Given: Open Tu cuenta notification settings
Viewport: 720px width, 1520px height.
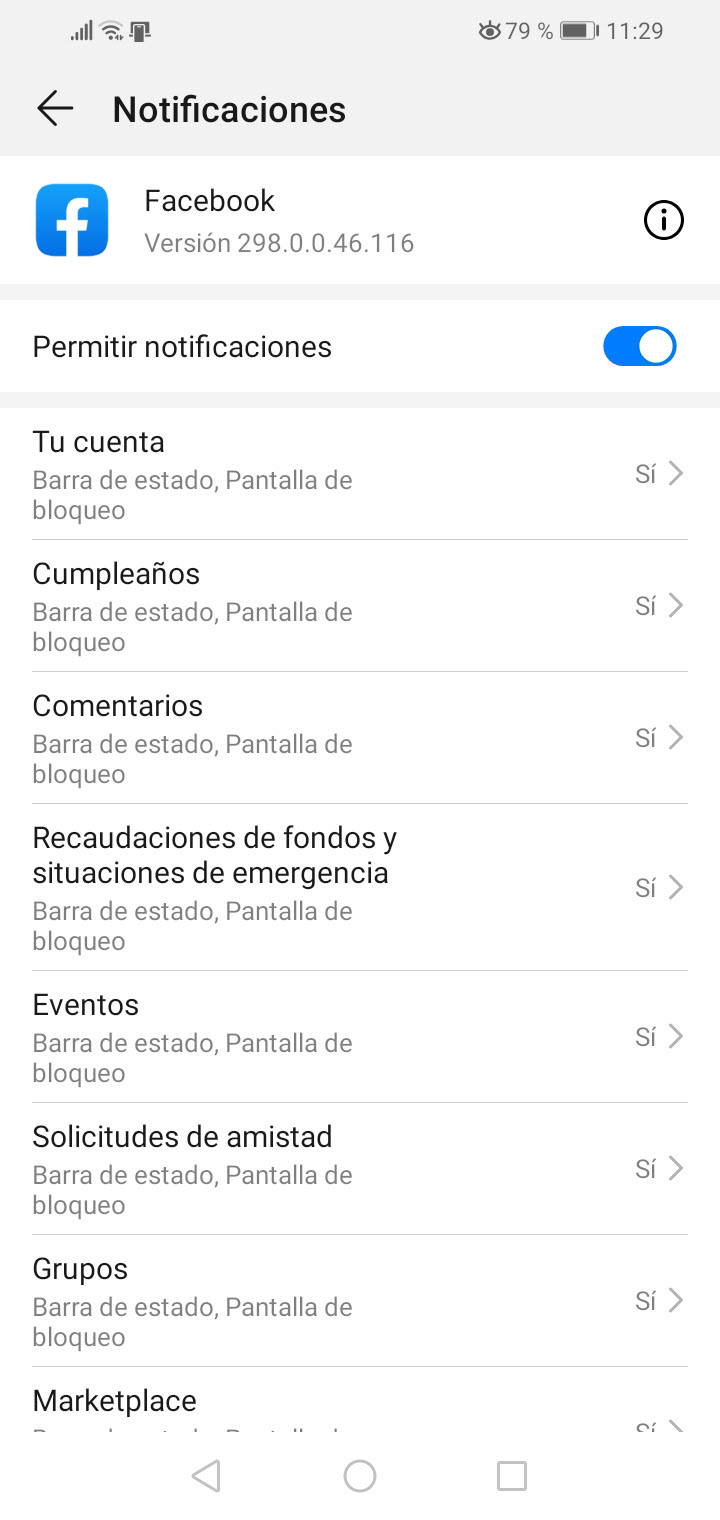Looking at the screenshot, I should point(360,474).
